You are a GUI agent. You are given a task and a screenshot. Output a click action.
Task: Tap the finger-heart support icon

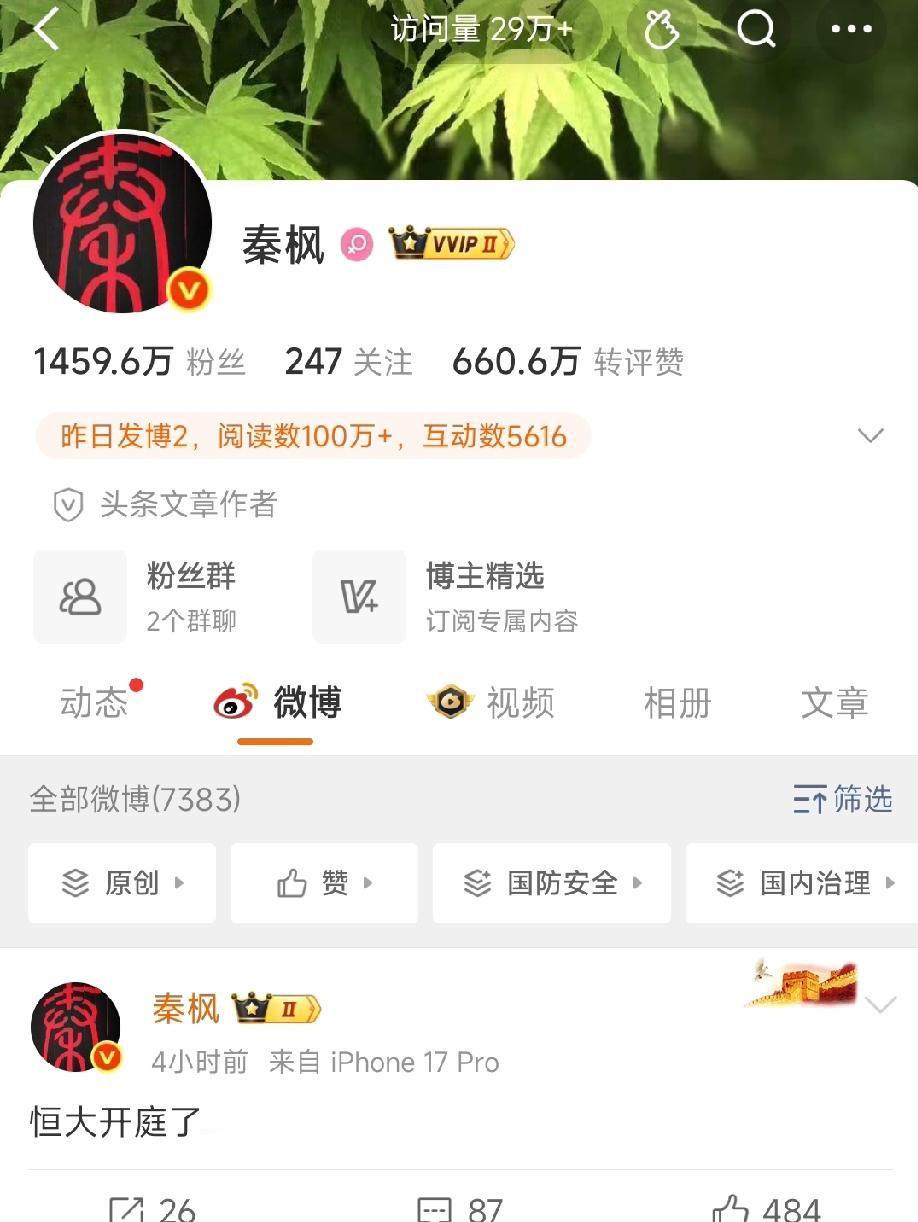point(662,30)
